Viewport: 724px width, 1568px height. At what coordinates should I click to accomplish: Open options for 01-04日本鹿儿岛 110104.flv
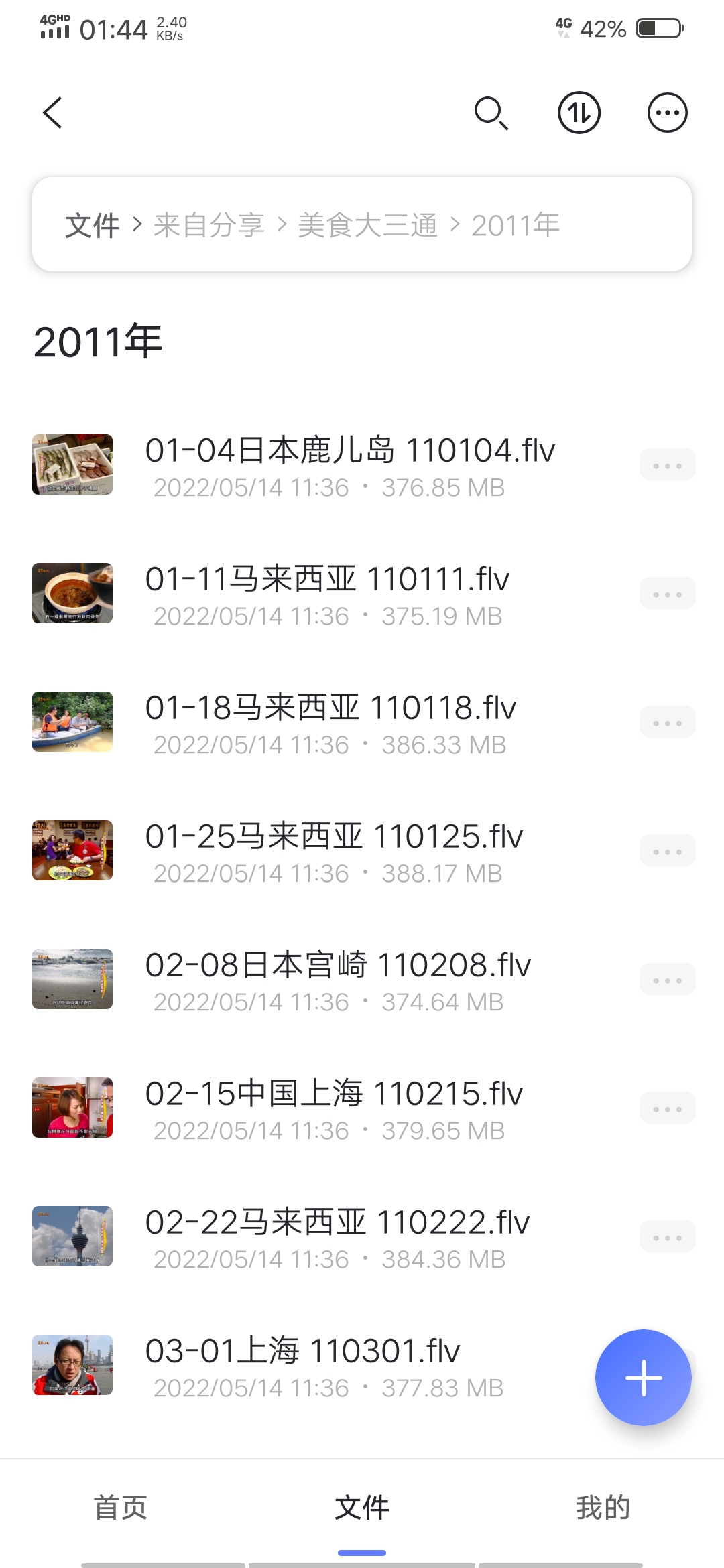pyautogui.click(x=667, y=464)
